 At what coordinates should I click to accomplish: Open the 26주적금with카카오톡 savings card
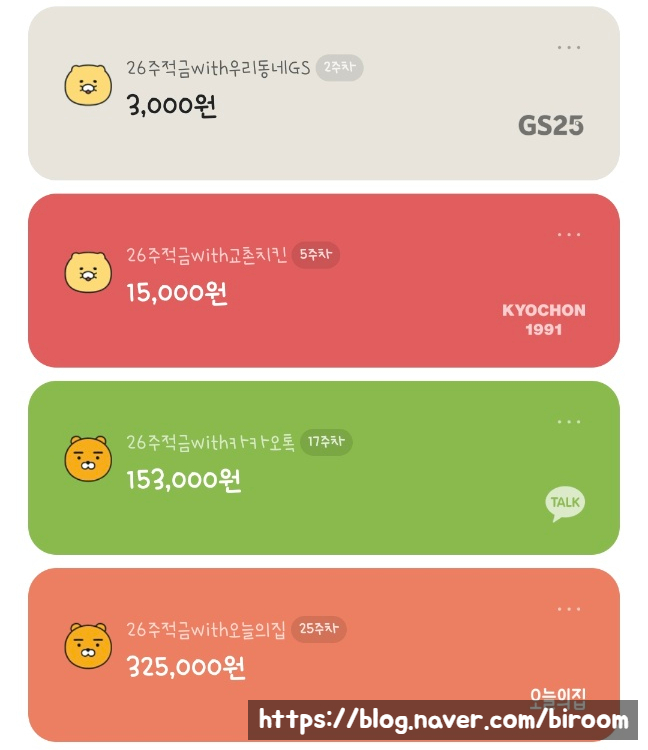click(300, 468)
